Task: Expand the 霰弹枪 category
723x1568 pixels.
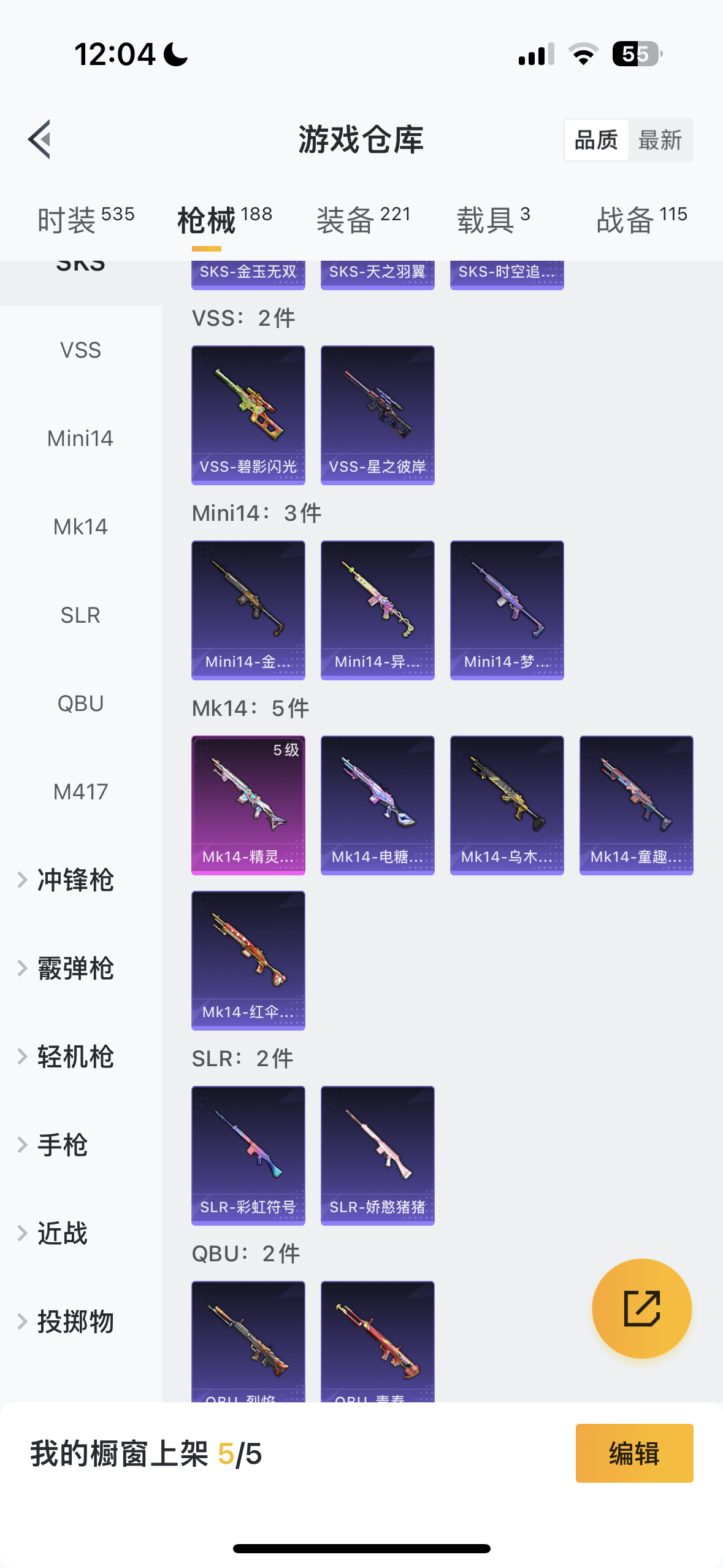Action: 75,969
